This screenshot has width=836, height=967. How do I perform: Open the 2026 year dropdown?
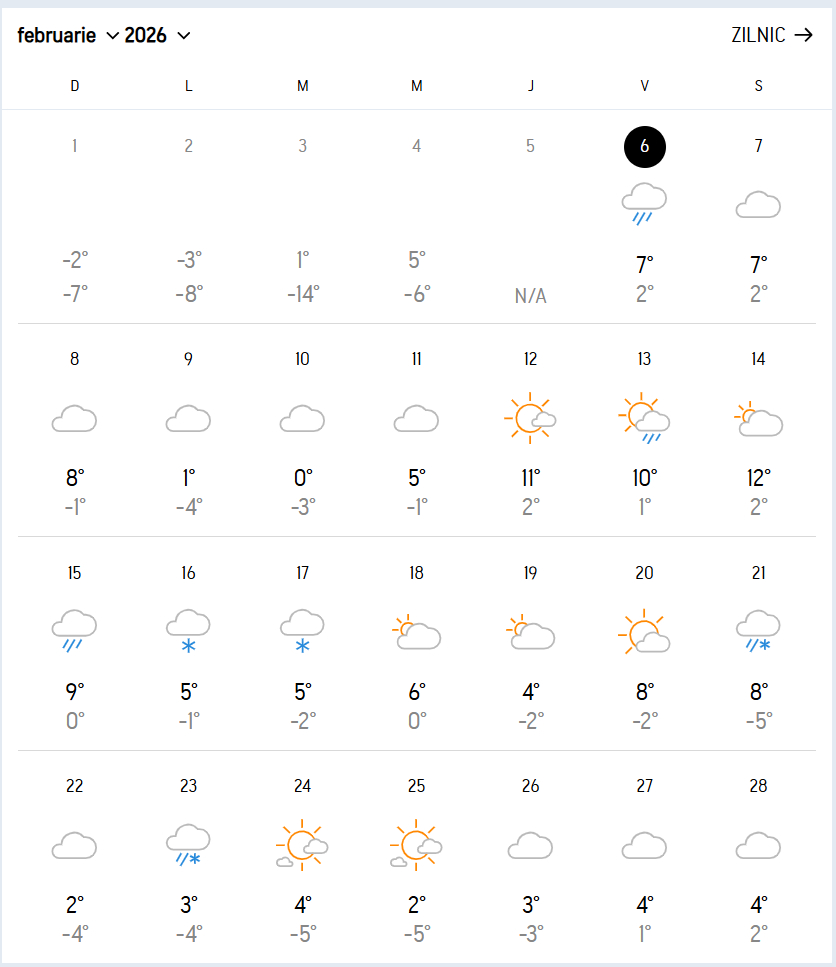(x=157, y=36)
